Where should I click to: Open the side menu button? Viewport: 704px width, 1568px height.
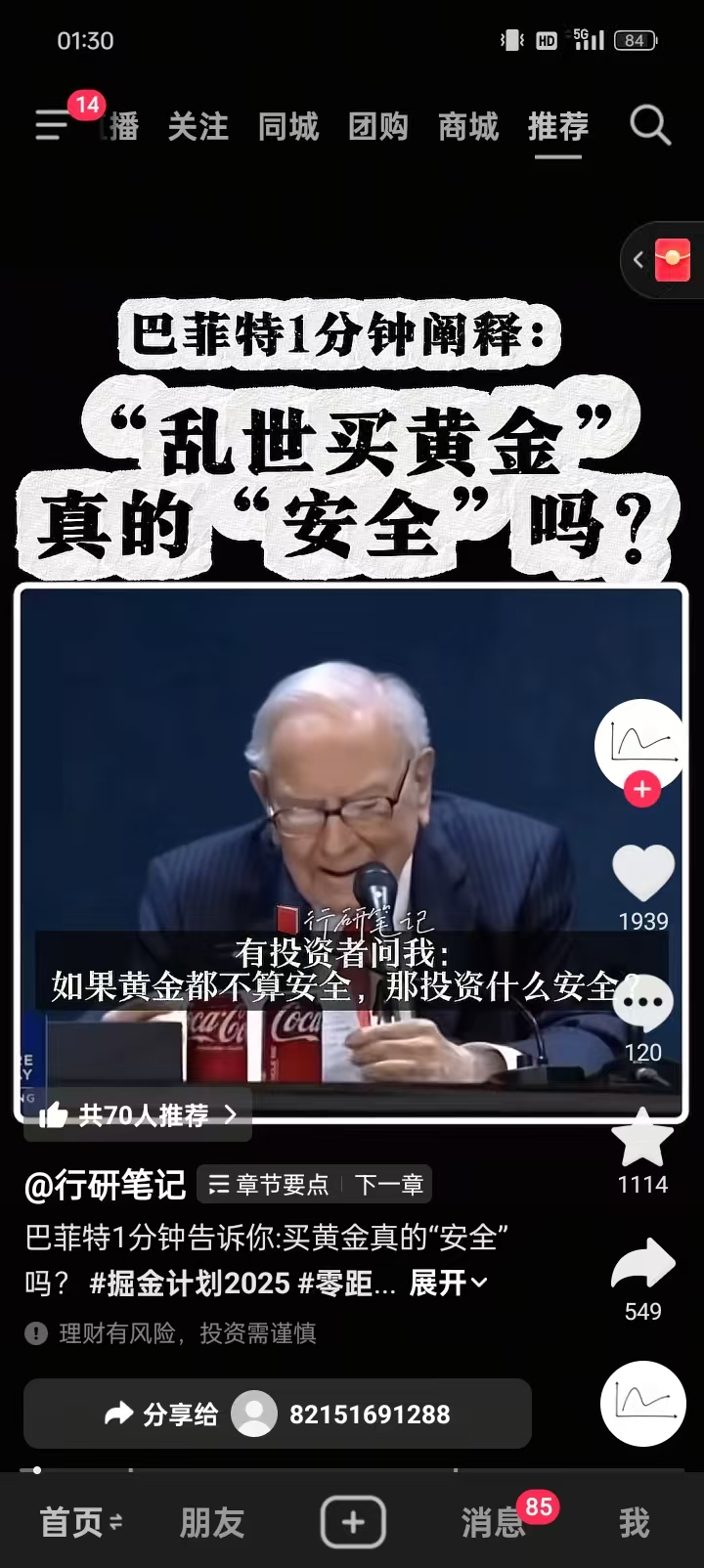(53, 125)
